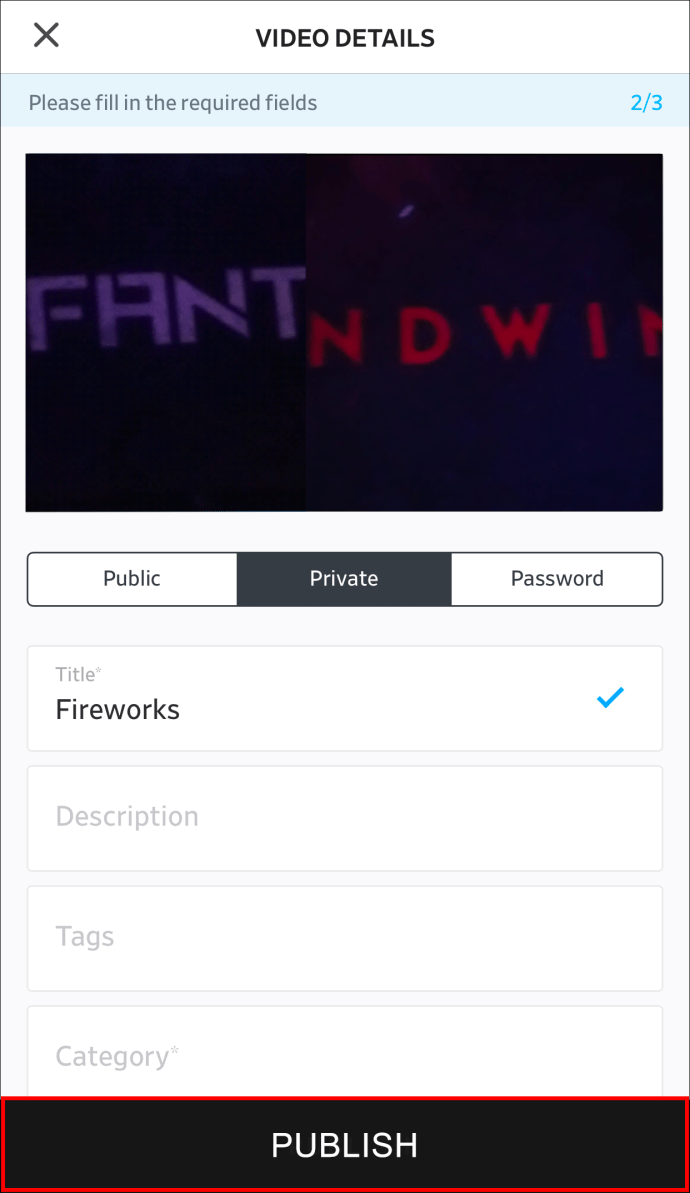Close the video details screen
This screenshot has height=1193, width=690.
click(x=46, y=35)
